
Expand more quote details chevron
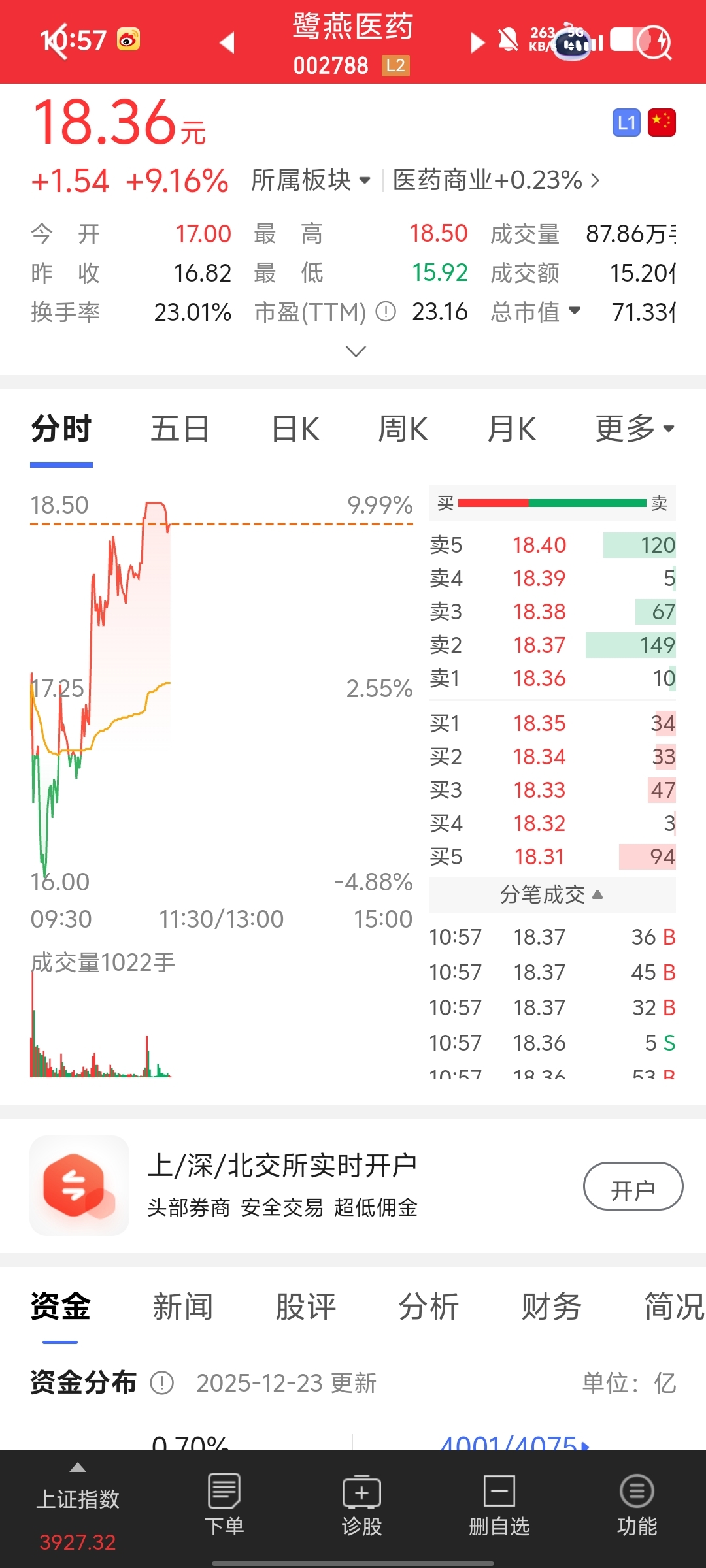(x=355, y=351)
